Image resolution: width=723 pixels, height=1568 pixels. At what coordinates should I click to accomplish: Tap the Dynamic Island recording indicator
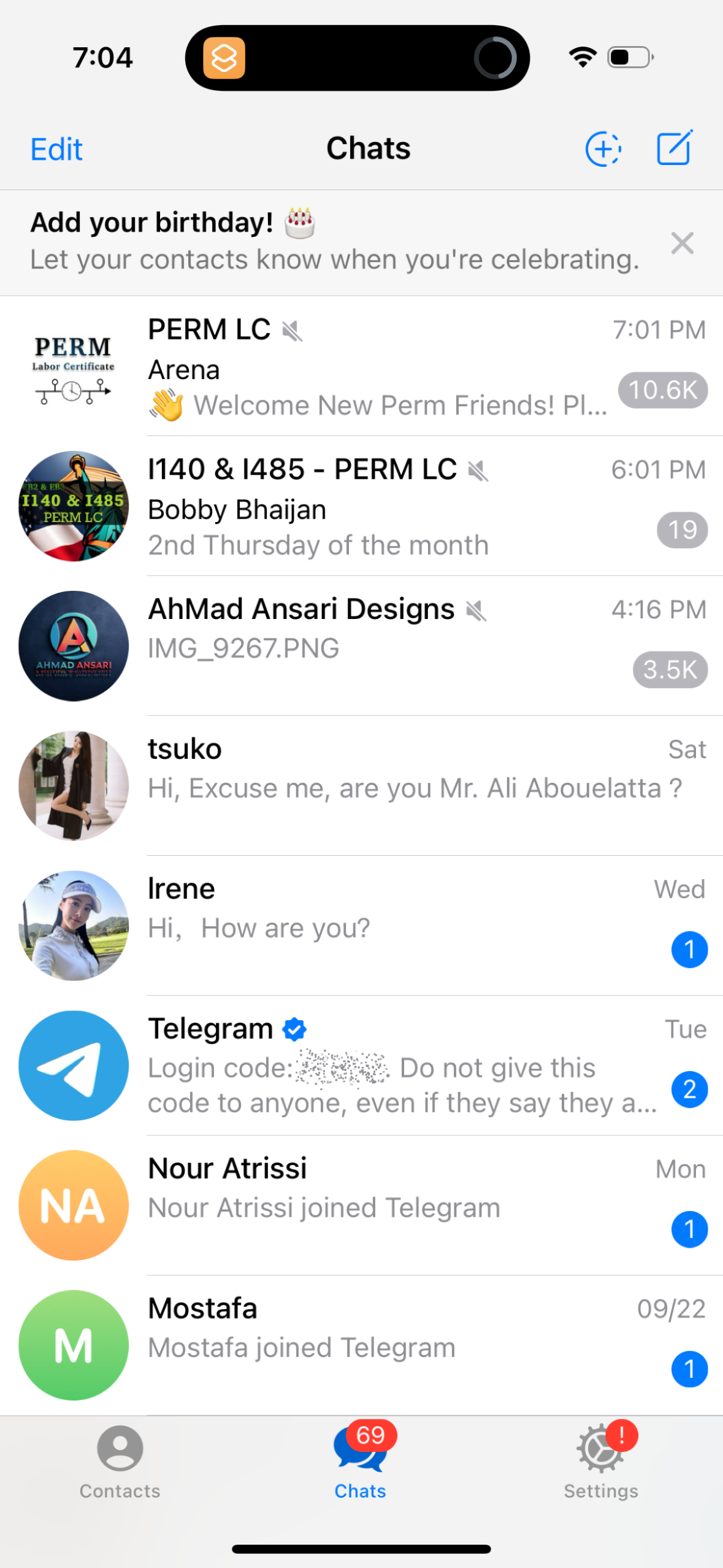pos(497,57)
